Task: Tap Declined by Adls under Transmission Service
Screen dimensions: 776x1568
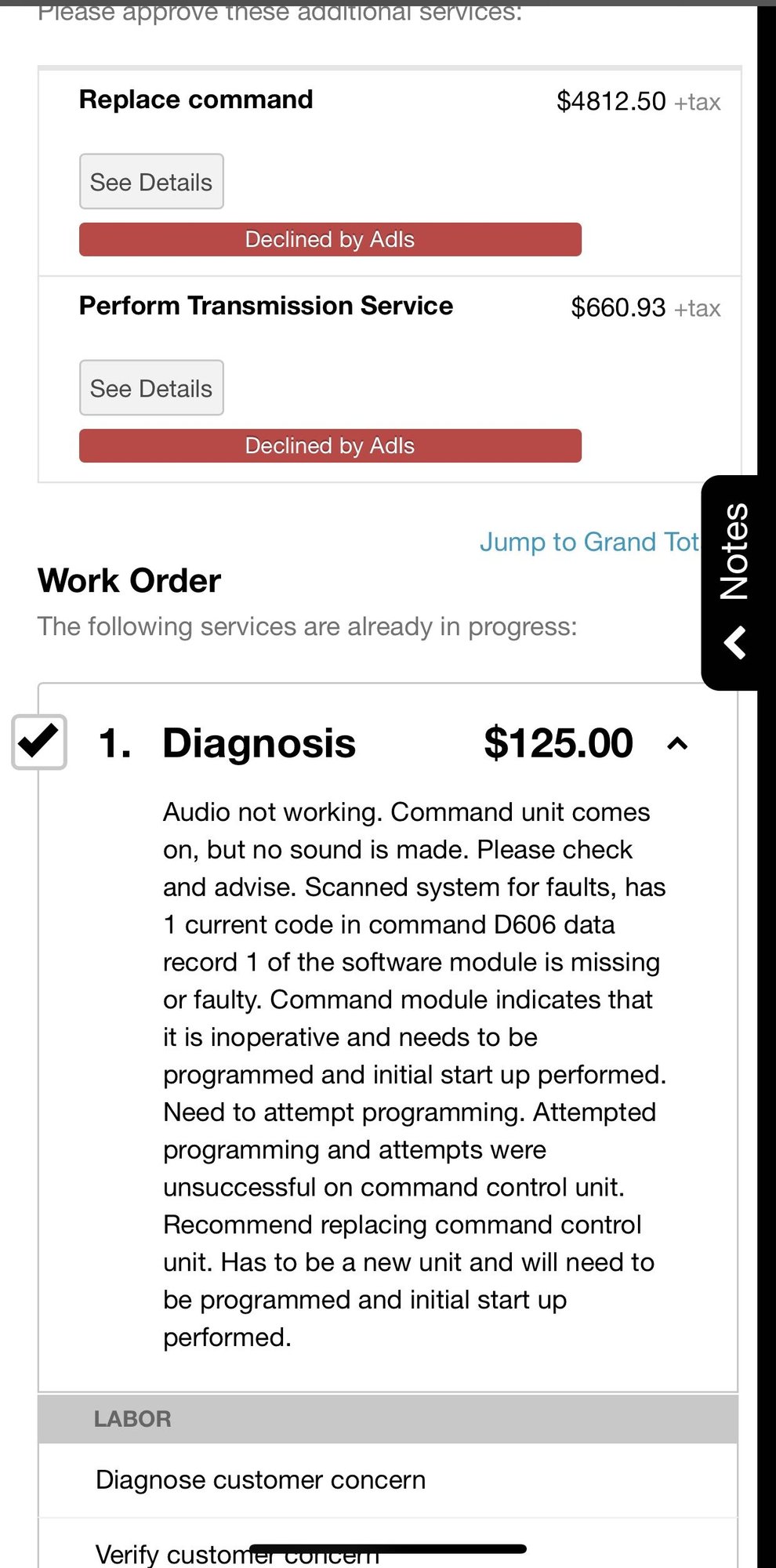Action: [330, 446]
